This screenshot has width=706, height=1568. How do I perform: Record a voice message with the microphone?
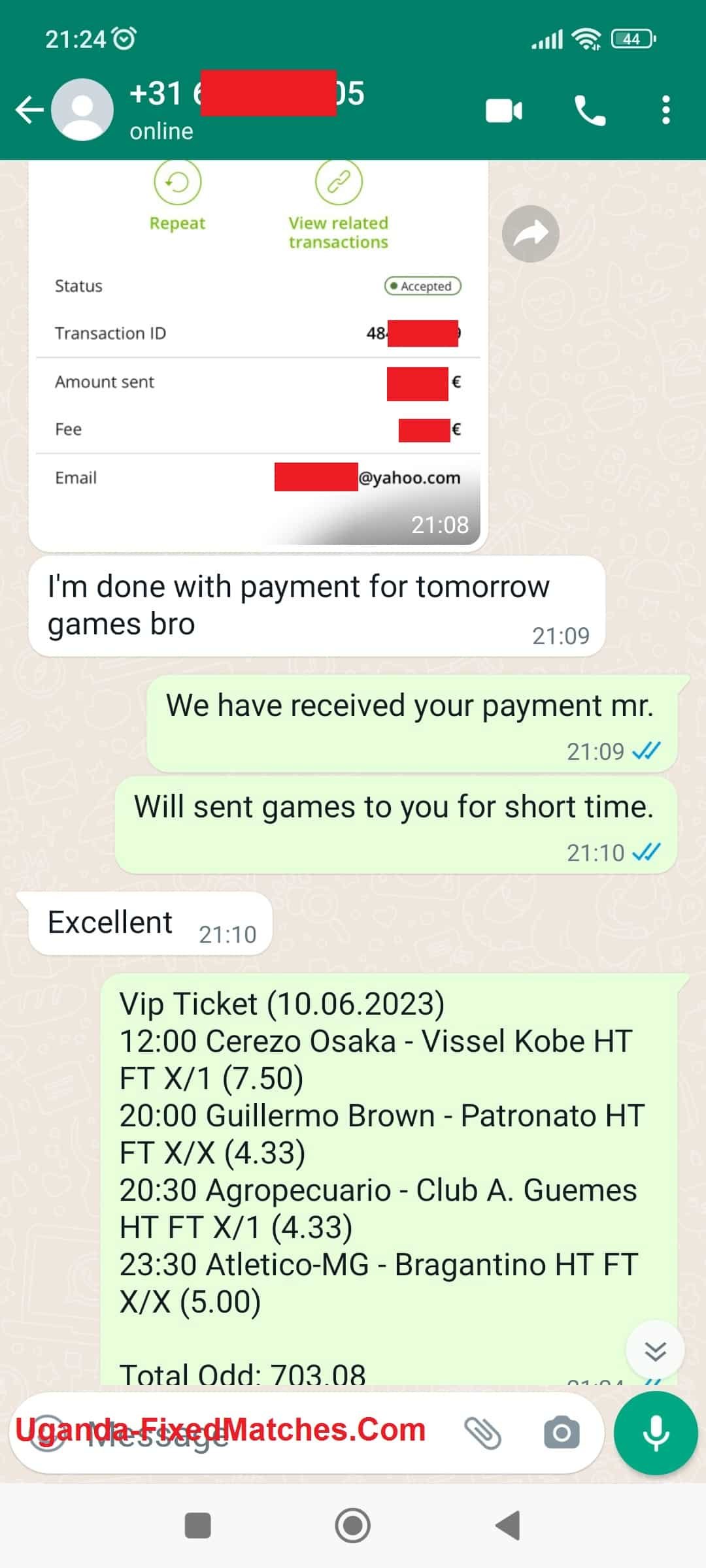pos(655,1433)
